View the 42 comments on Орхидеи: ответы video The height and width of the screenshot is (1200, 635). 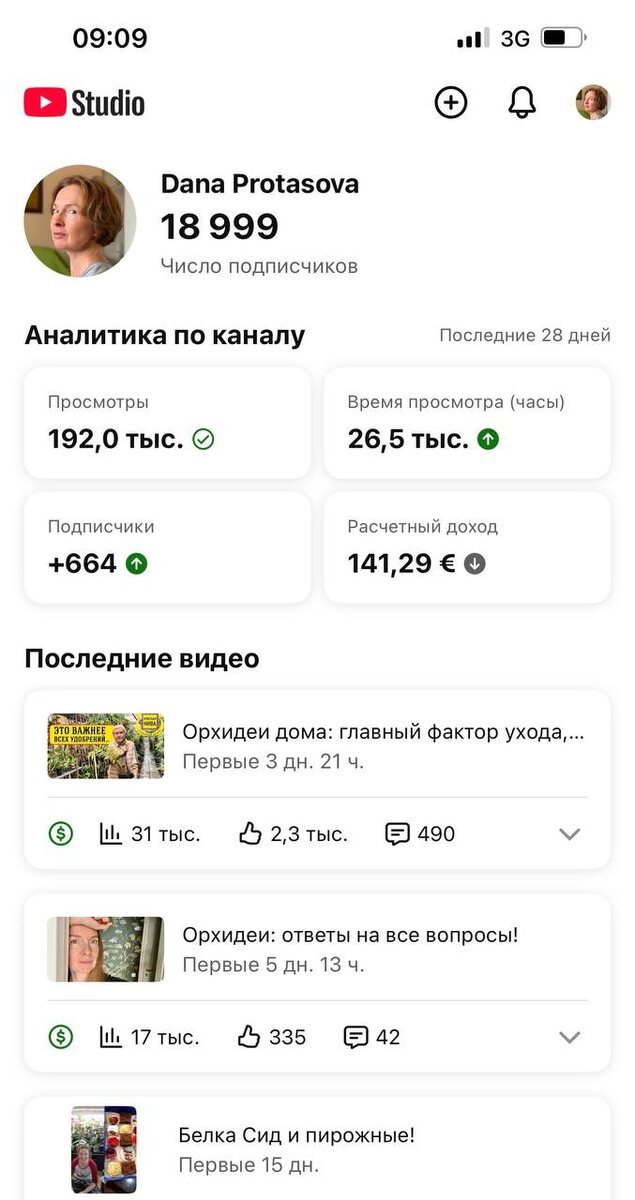[x=372, y=1037]
